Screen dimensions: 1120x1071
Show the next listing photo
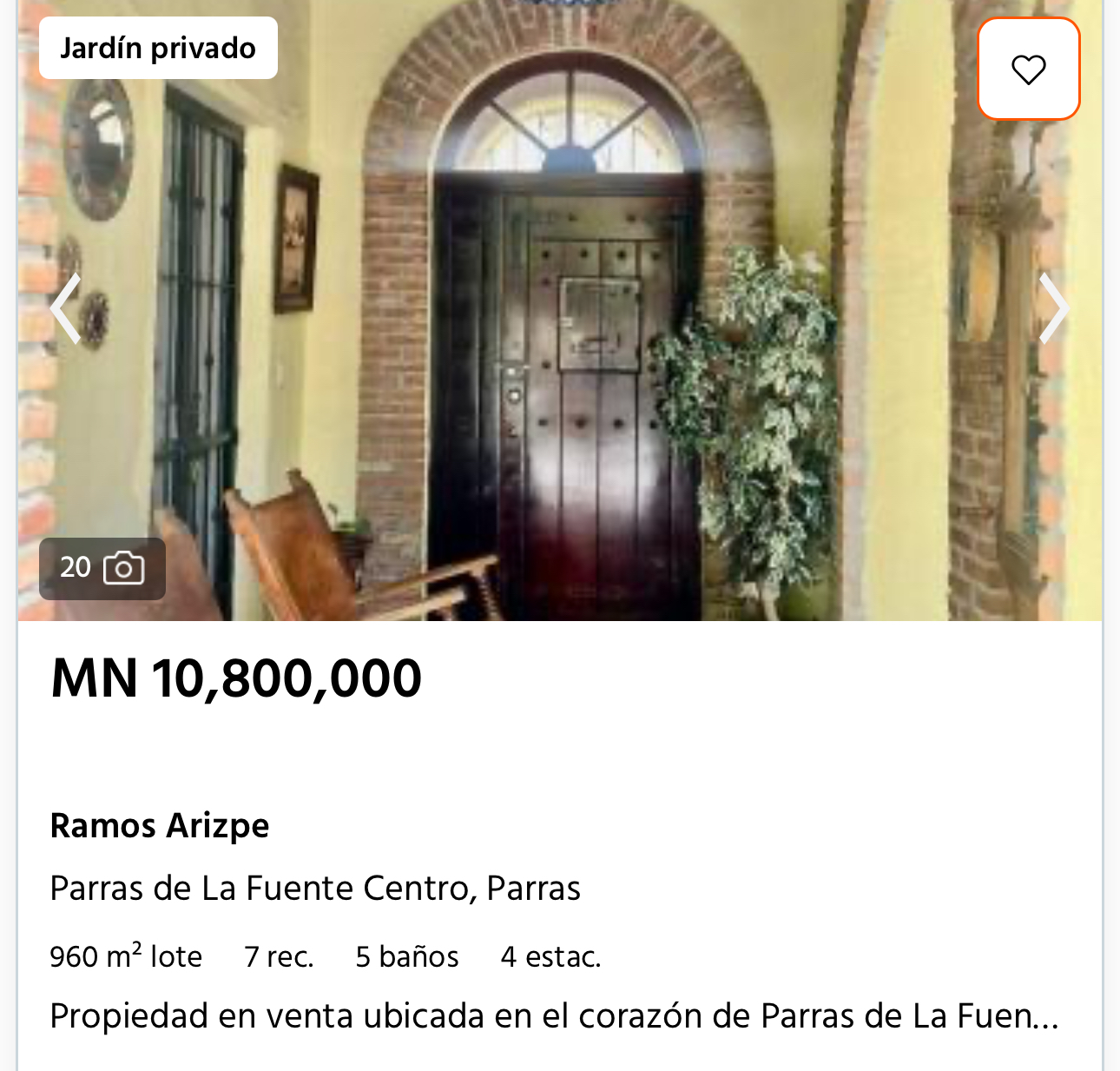(x=1053, y=308)
